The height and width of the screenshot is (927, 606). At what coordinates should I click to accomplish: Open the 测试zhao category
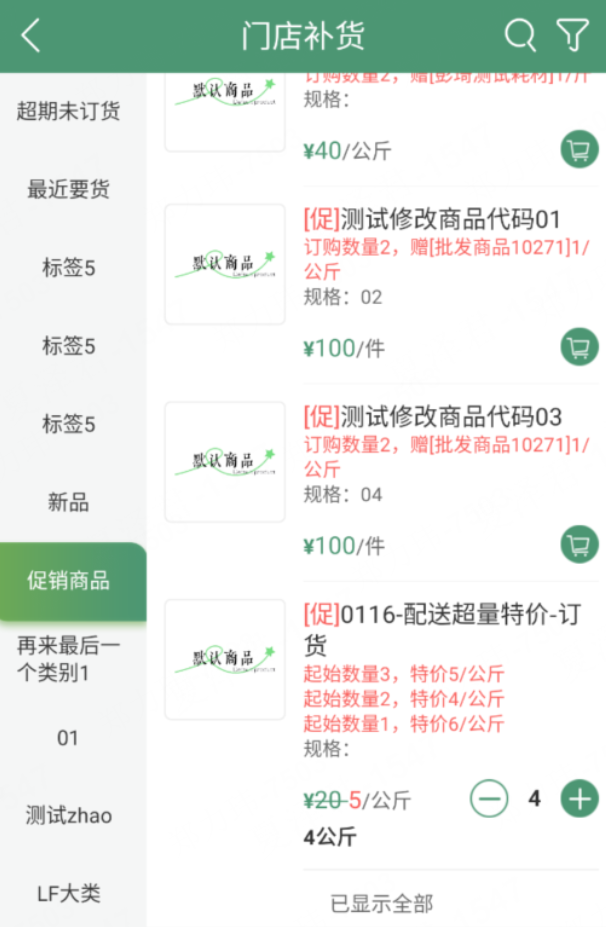click(68, 816)
